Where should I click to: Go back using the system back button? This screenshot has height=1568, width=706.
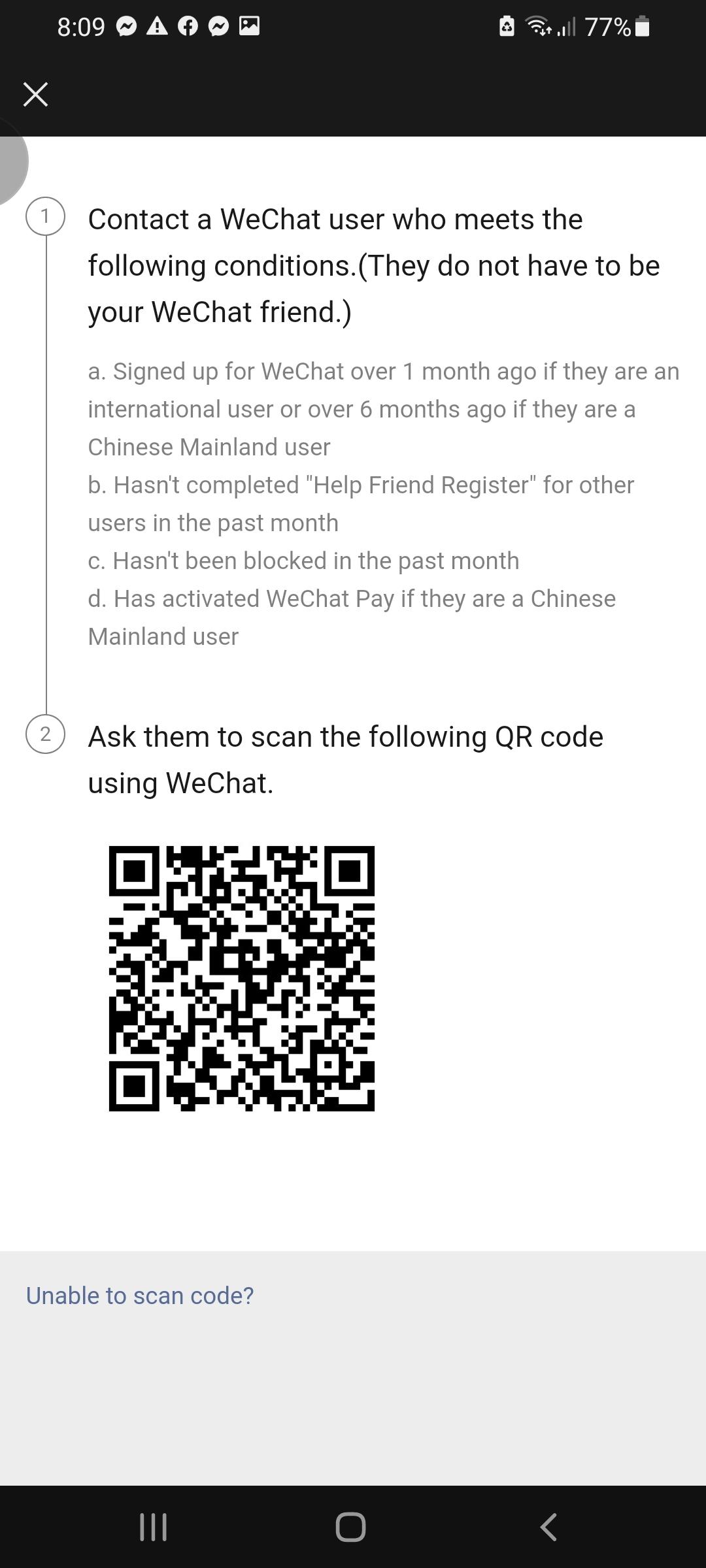(548, 1527)
